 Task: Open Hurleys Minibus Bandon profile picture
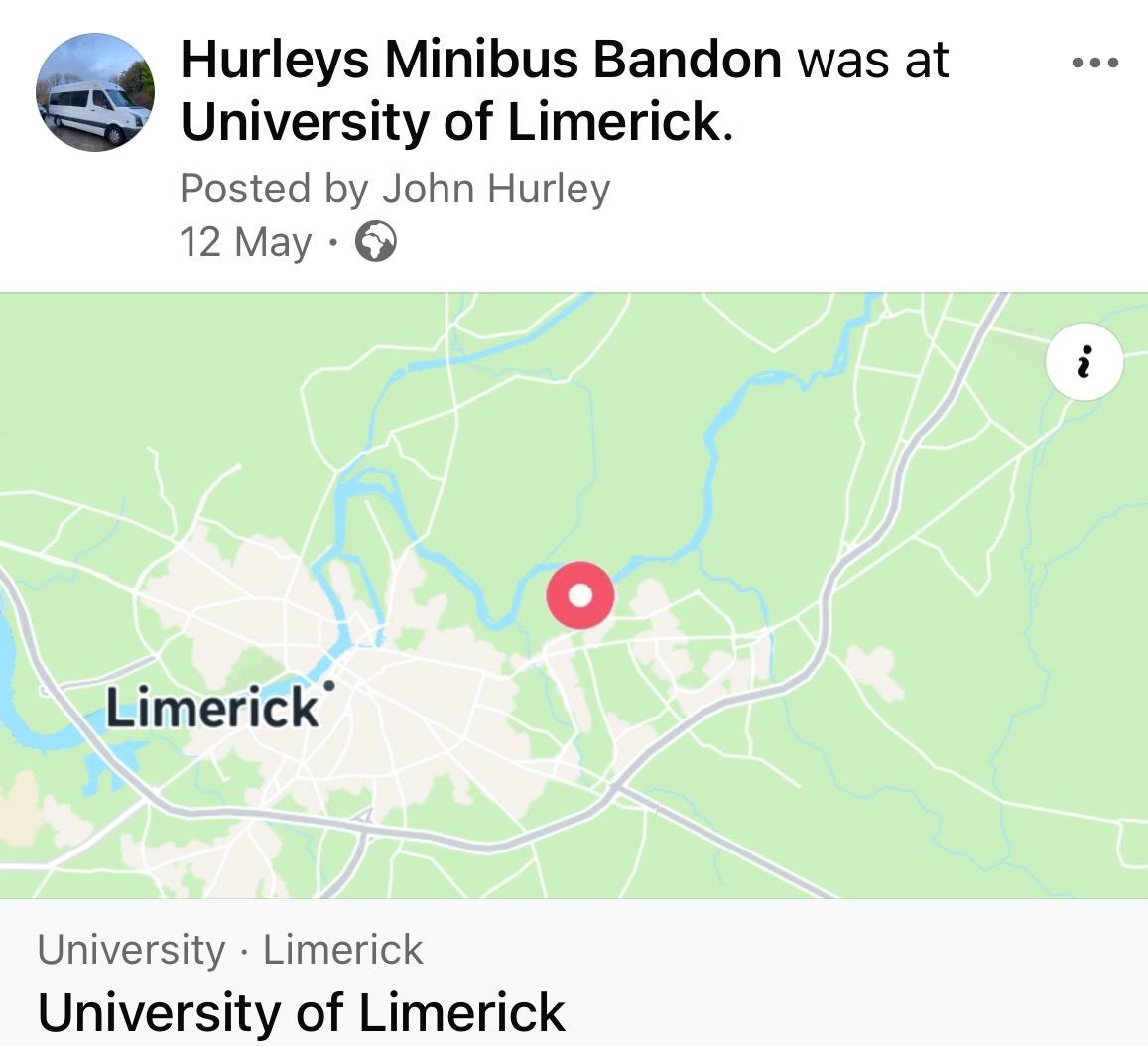[x=95, y=91]
